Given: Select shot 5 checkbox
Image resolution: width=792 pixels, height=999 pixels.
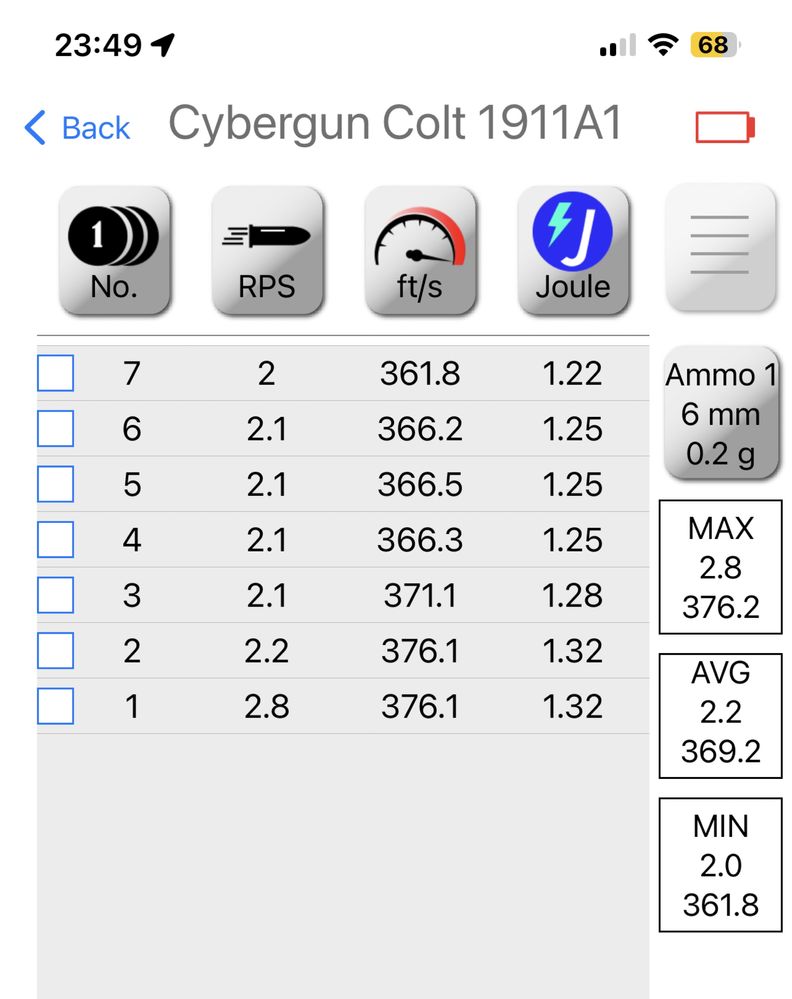Looking at the screenshot, I should point(56,484).
